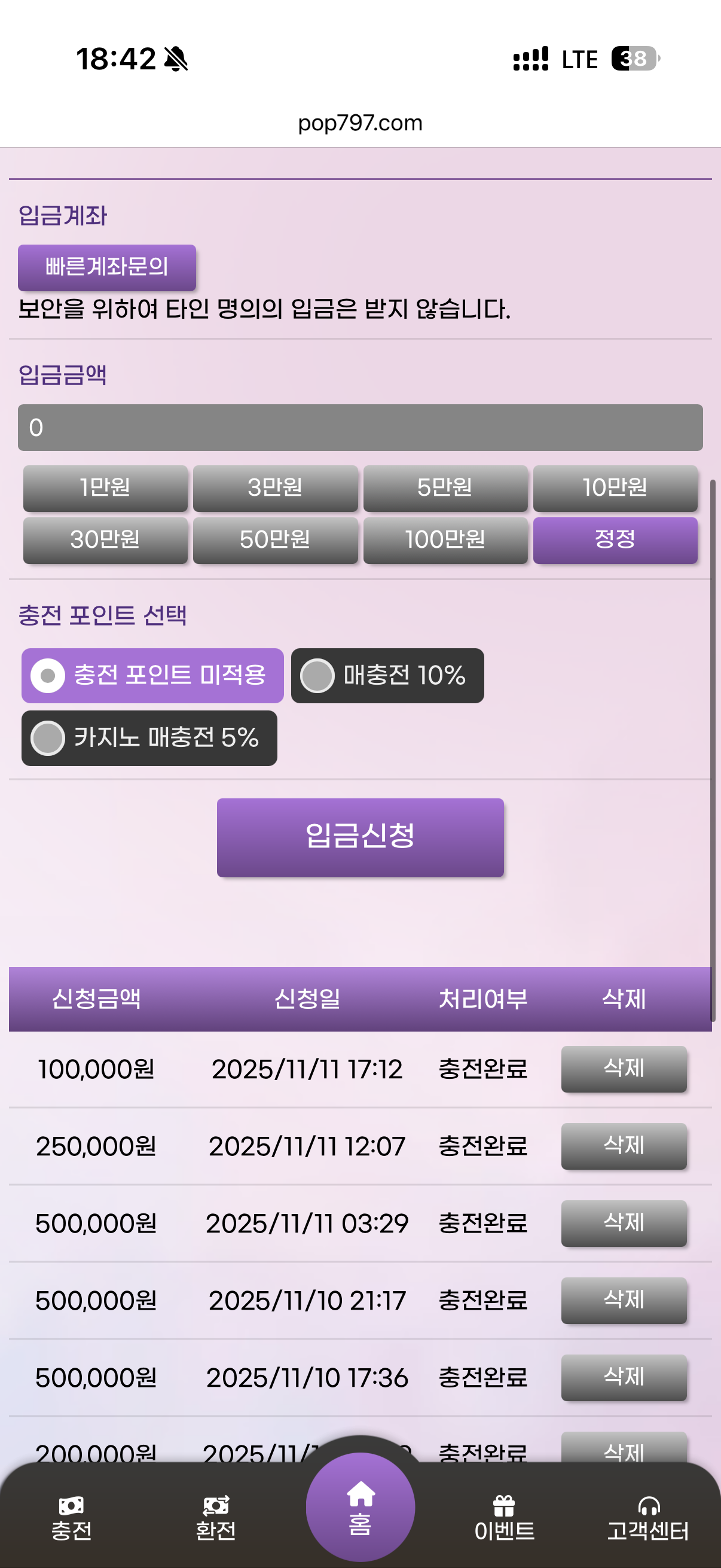Delete the 100,000원 entry from 17:12
Screen dimensions: 721x1568
(x=623, y=1069)
